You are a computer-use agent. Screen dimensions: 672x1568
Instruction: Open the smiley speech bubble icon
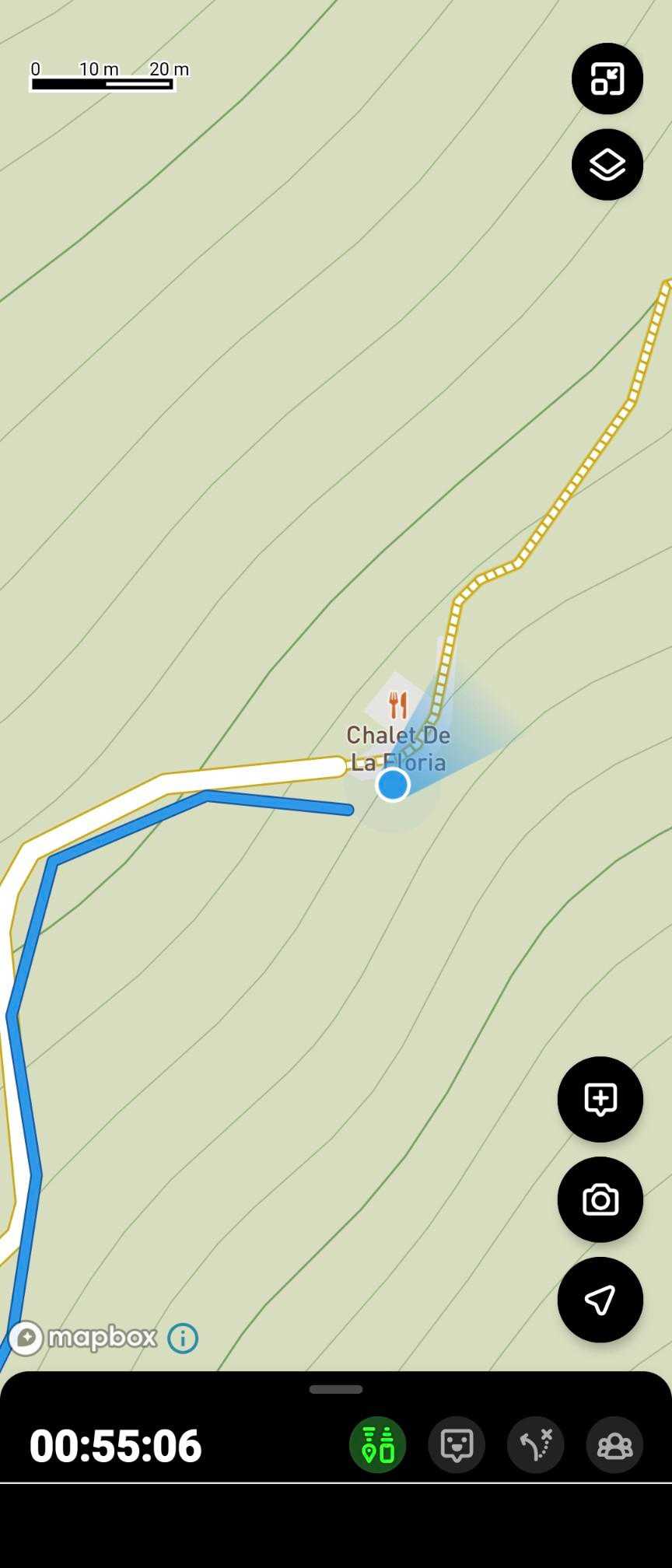457,1445
